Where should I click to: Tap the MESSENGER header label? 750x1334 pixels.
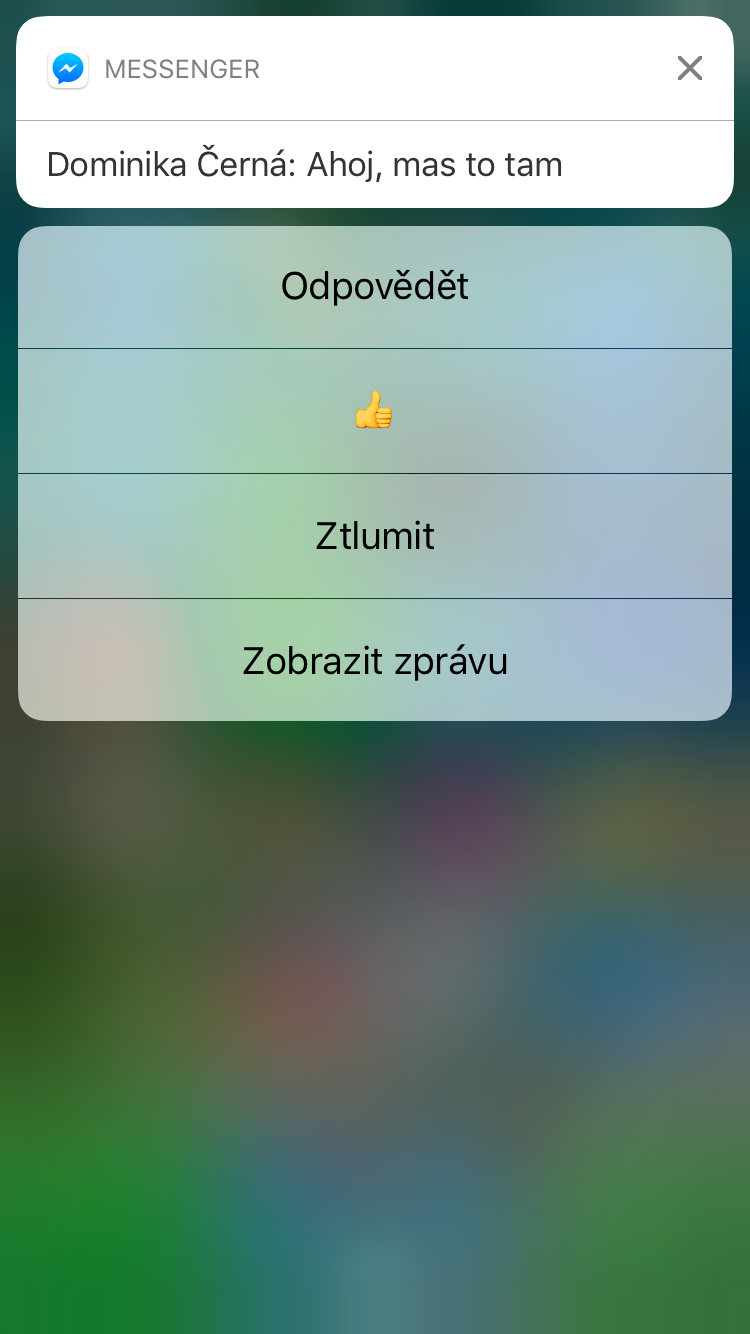182,69
